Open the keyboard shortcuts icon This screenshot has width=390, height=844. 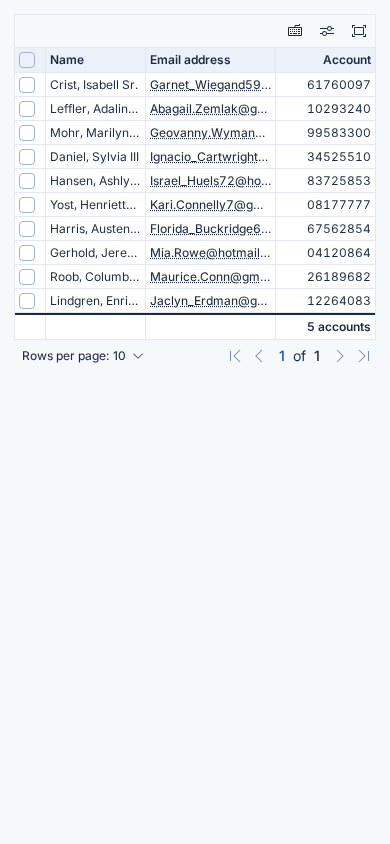point(295,31)
